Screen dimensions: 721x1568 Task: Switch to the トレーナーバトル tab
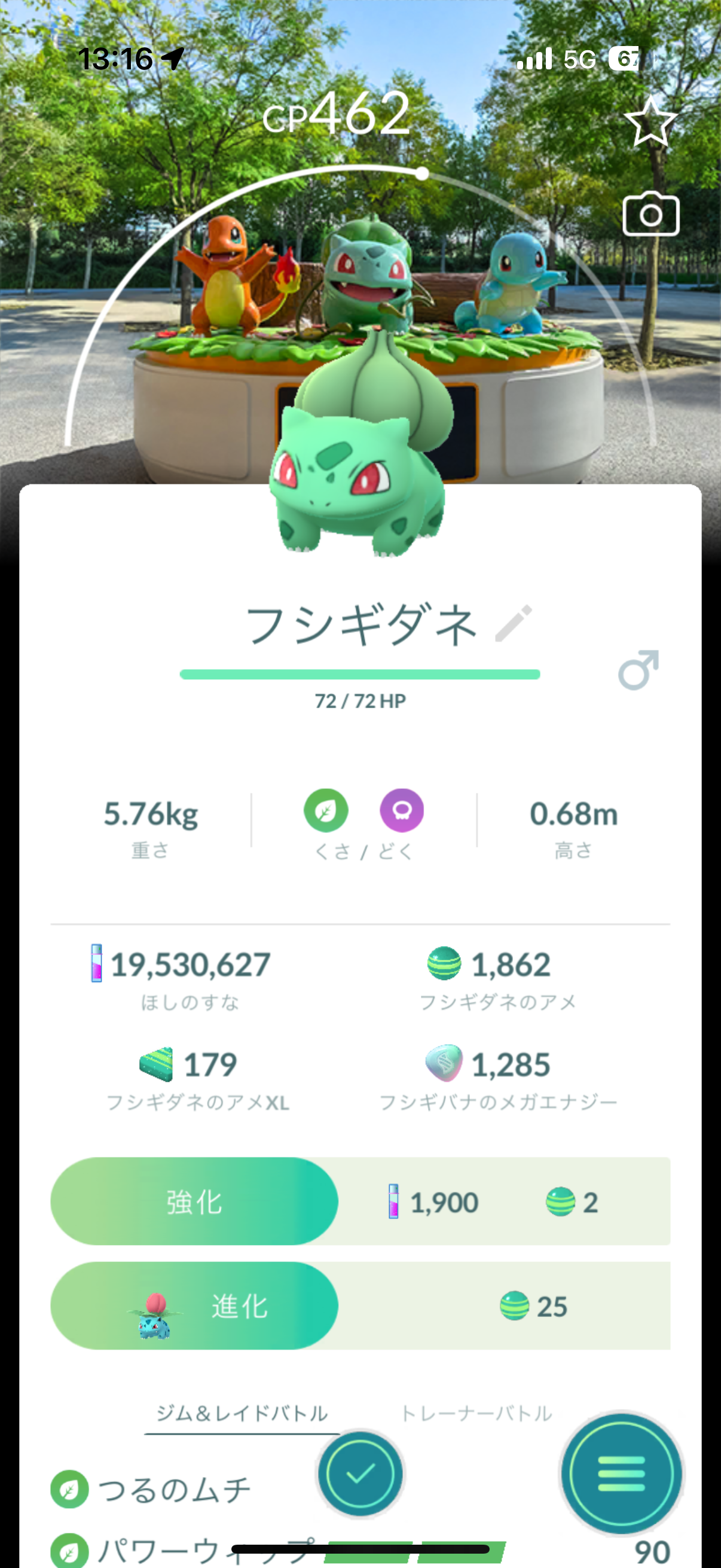[476, 1413]
